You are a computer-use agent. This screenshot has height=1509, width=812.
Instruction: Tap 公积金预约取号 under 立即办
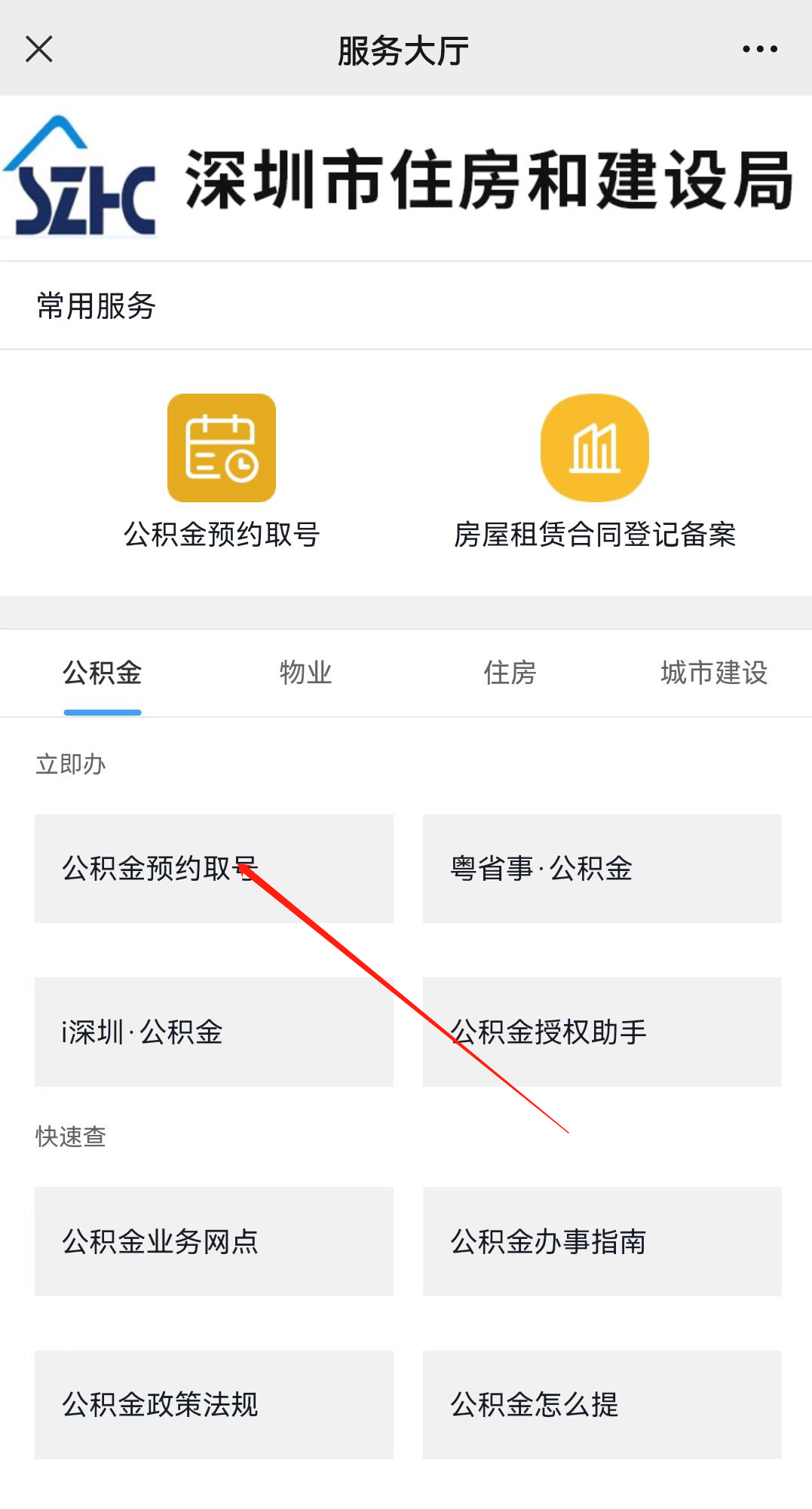(214, 869)
